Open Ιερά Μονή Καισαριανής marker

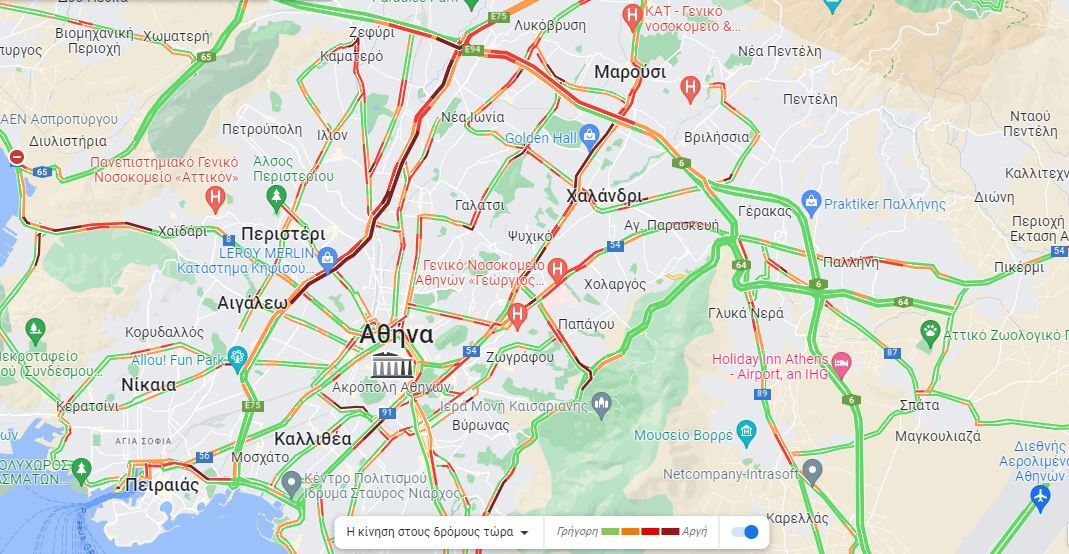click(x=601, y=404)
